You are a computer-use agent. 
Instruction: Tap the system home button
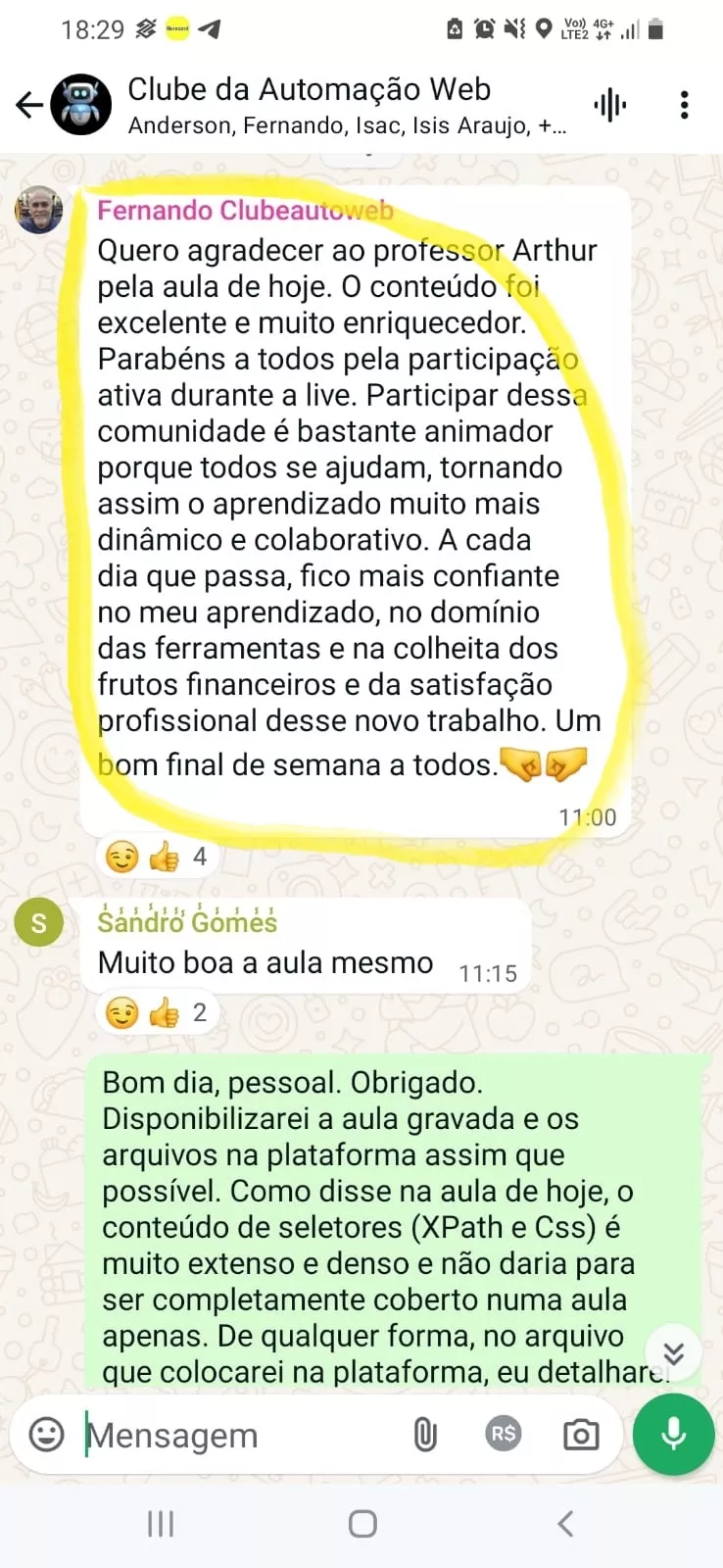362,1524
